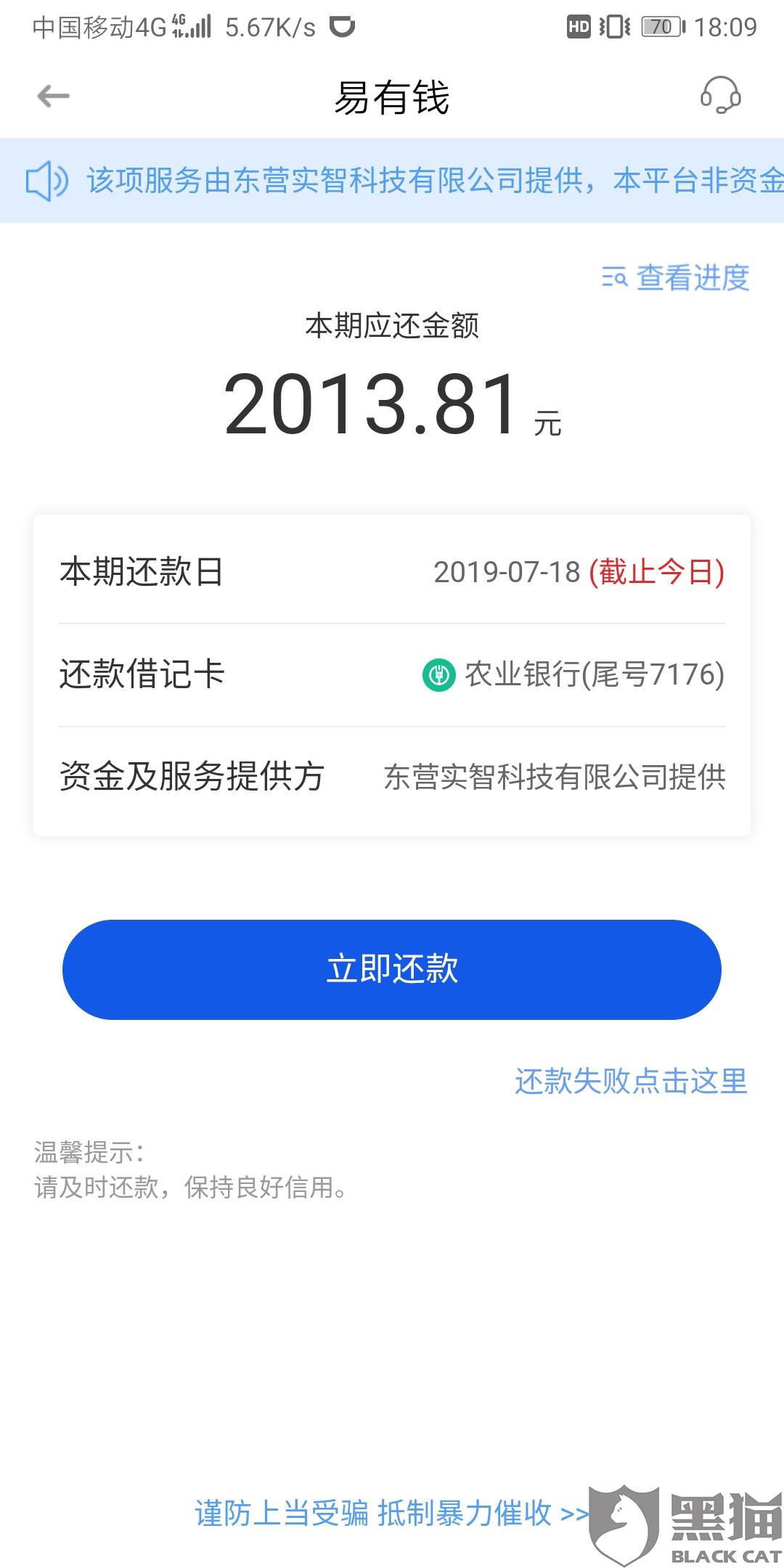This screenshot has height=1568, width=784.
Task: Open the 还款失败点击这里 link
Action: [631, 1081]
